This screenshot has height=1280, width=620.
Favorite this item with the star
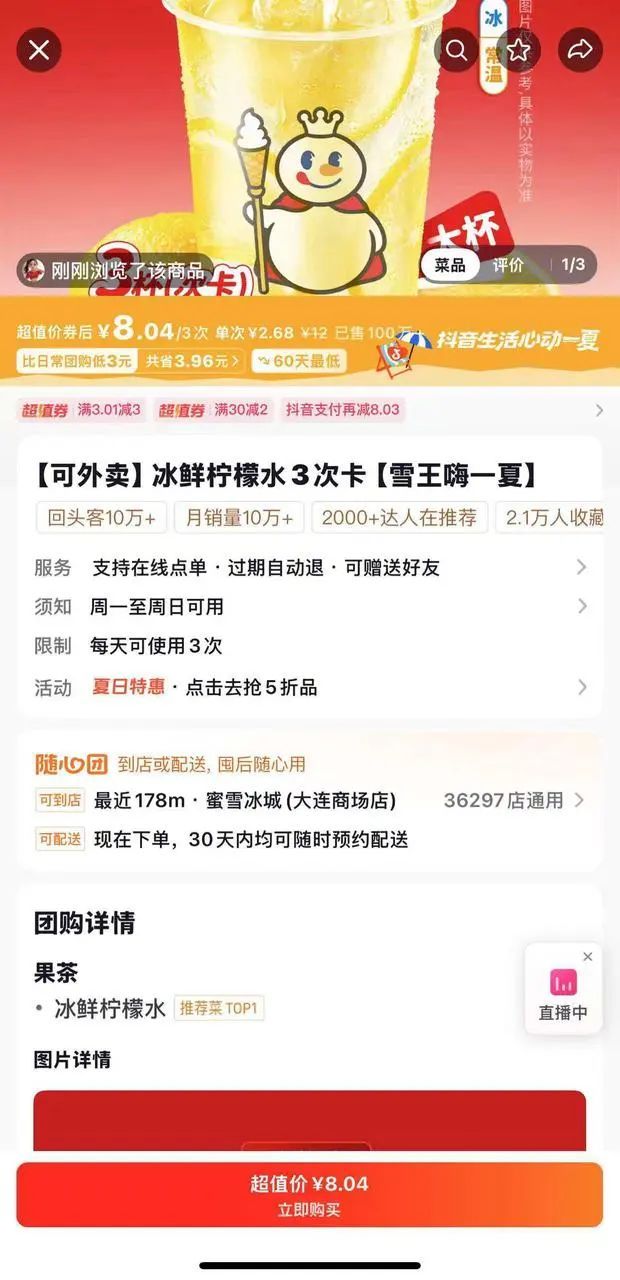click(518, 50)
